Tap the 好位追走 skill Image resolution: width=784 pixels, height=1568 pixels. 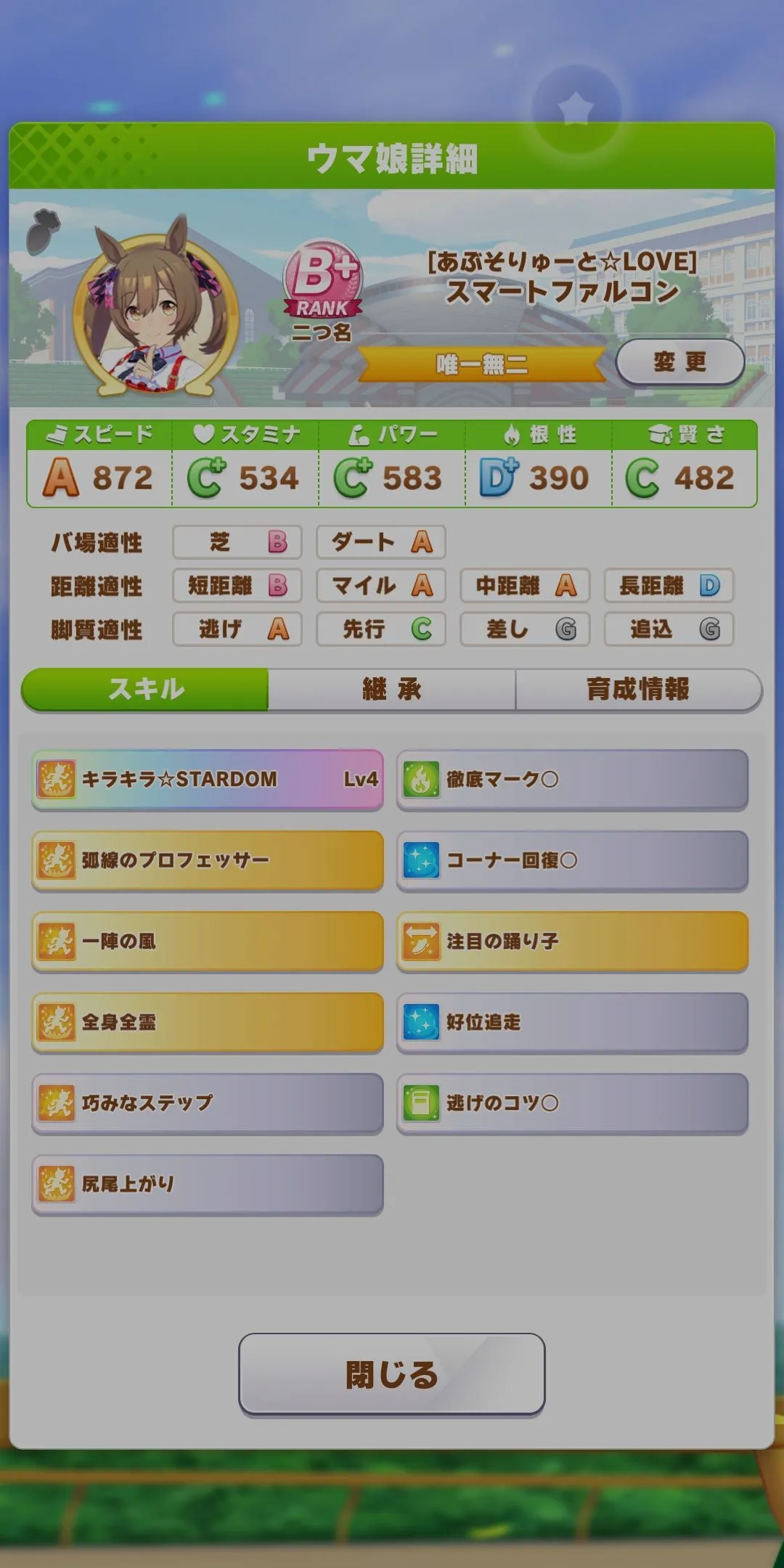click(572, 1022)
